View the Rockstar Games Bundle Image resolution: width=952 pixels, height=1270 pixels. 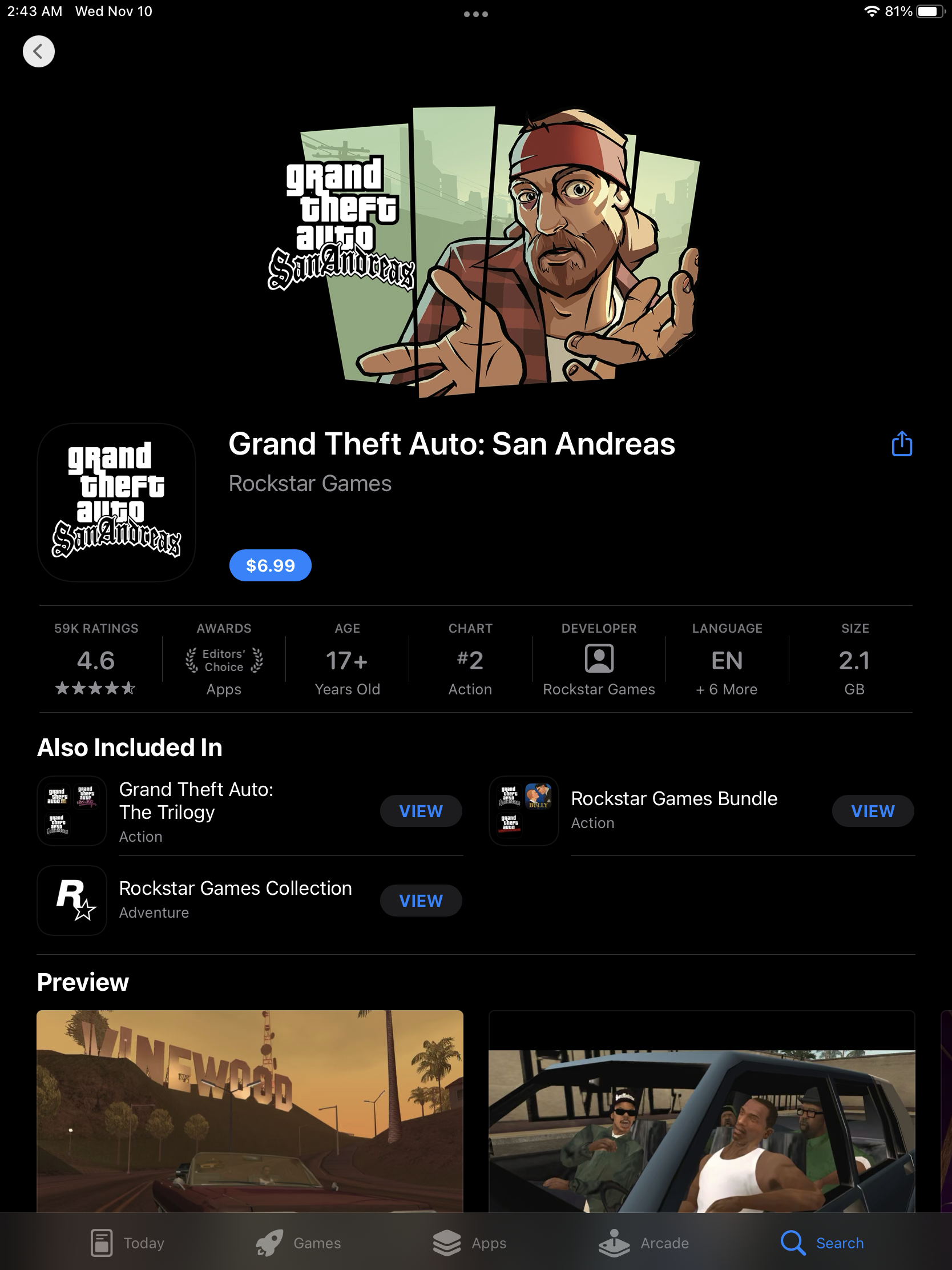tap(872, 811)
